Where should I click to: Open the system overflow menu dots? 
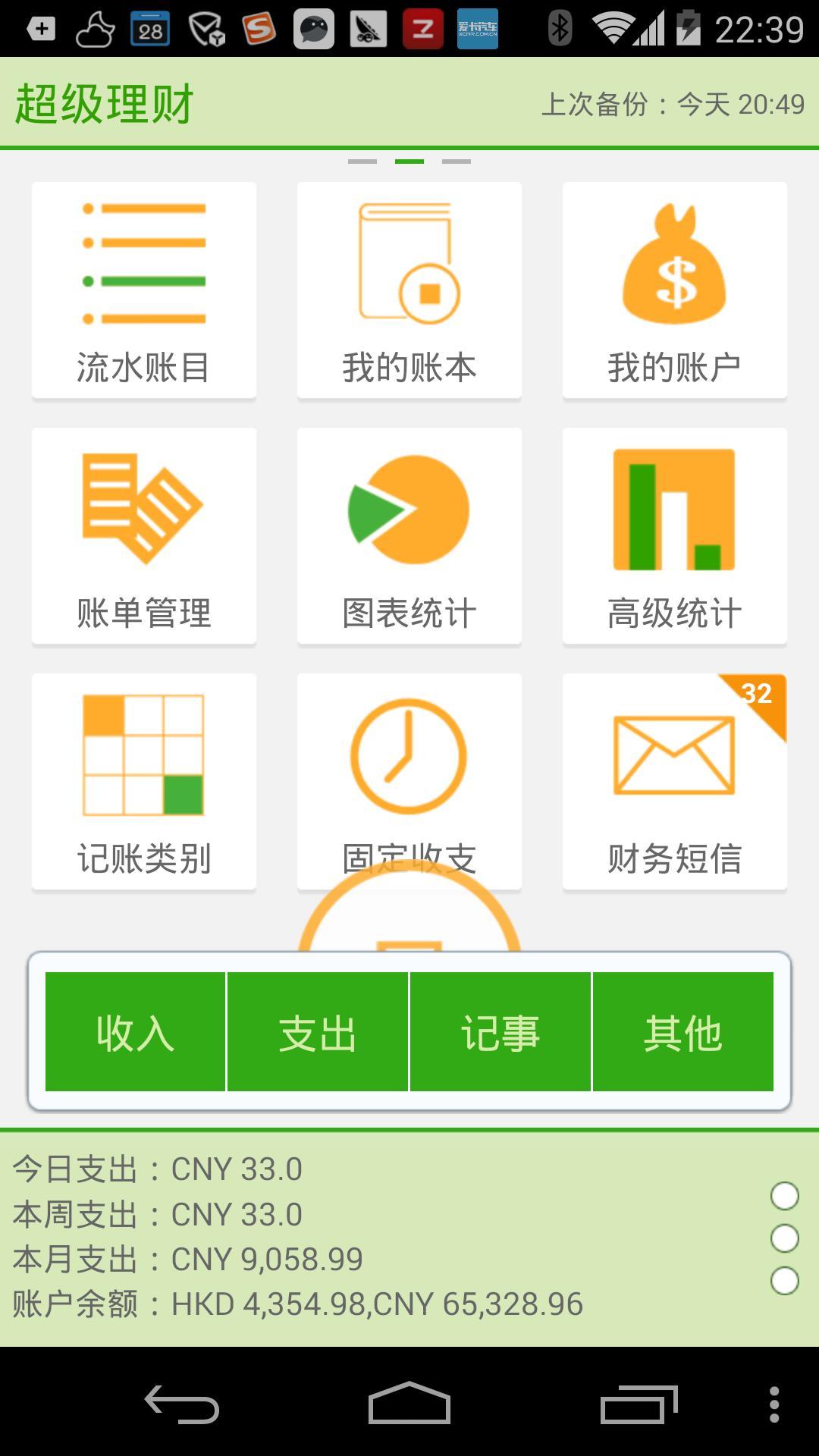pyautogui.click(x=773, y=1404)
